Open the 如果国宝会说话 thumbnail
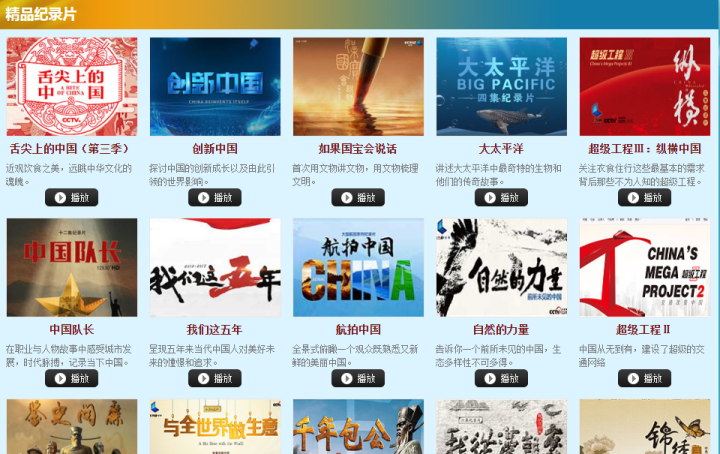The width and height of the screenshot is (720, 454). (x=358, y=86)
